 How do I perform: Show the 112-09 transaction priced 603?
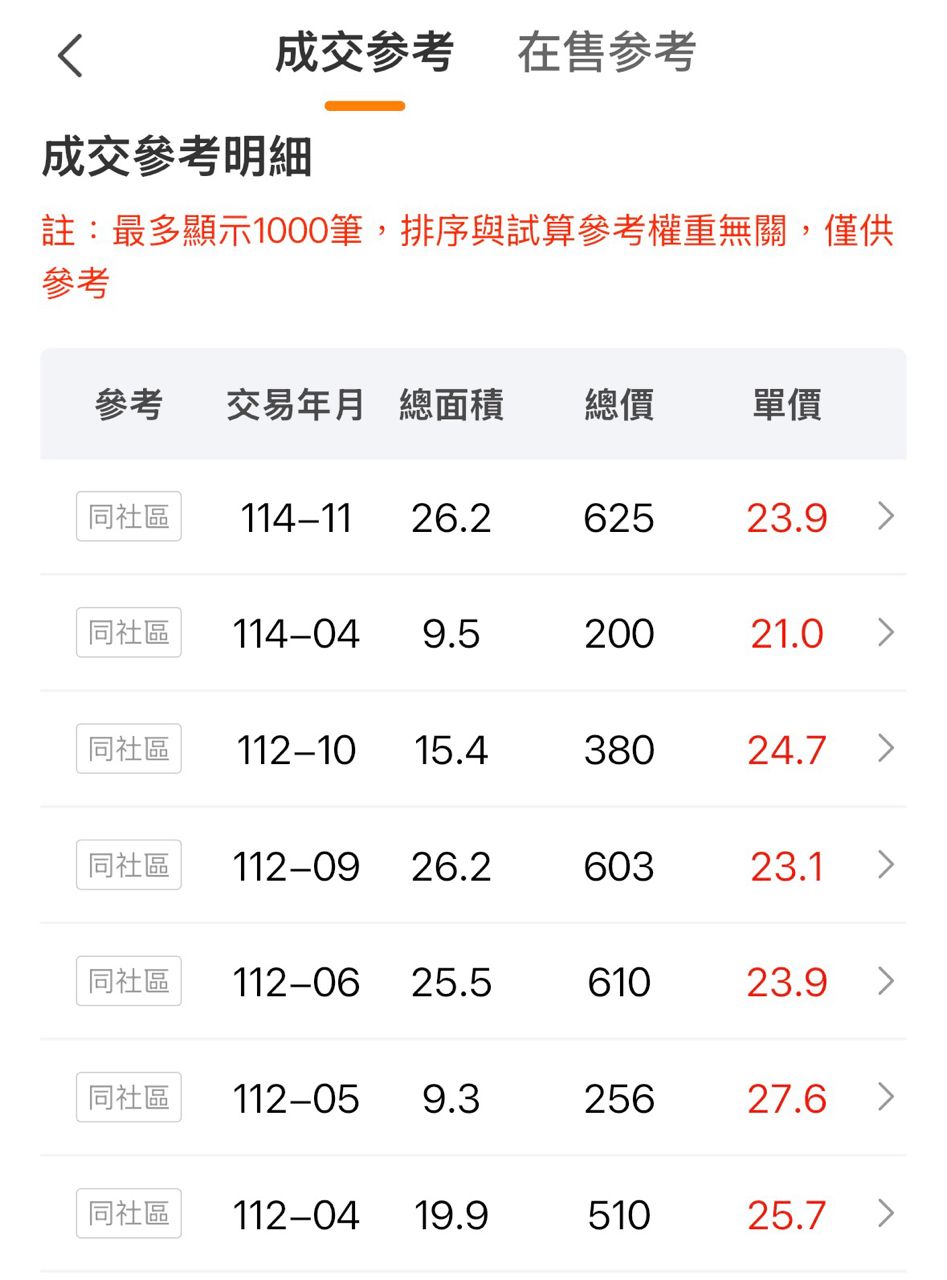click(473, 866)
